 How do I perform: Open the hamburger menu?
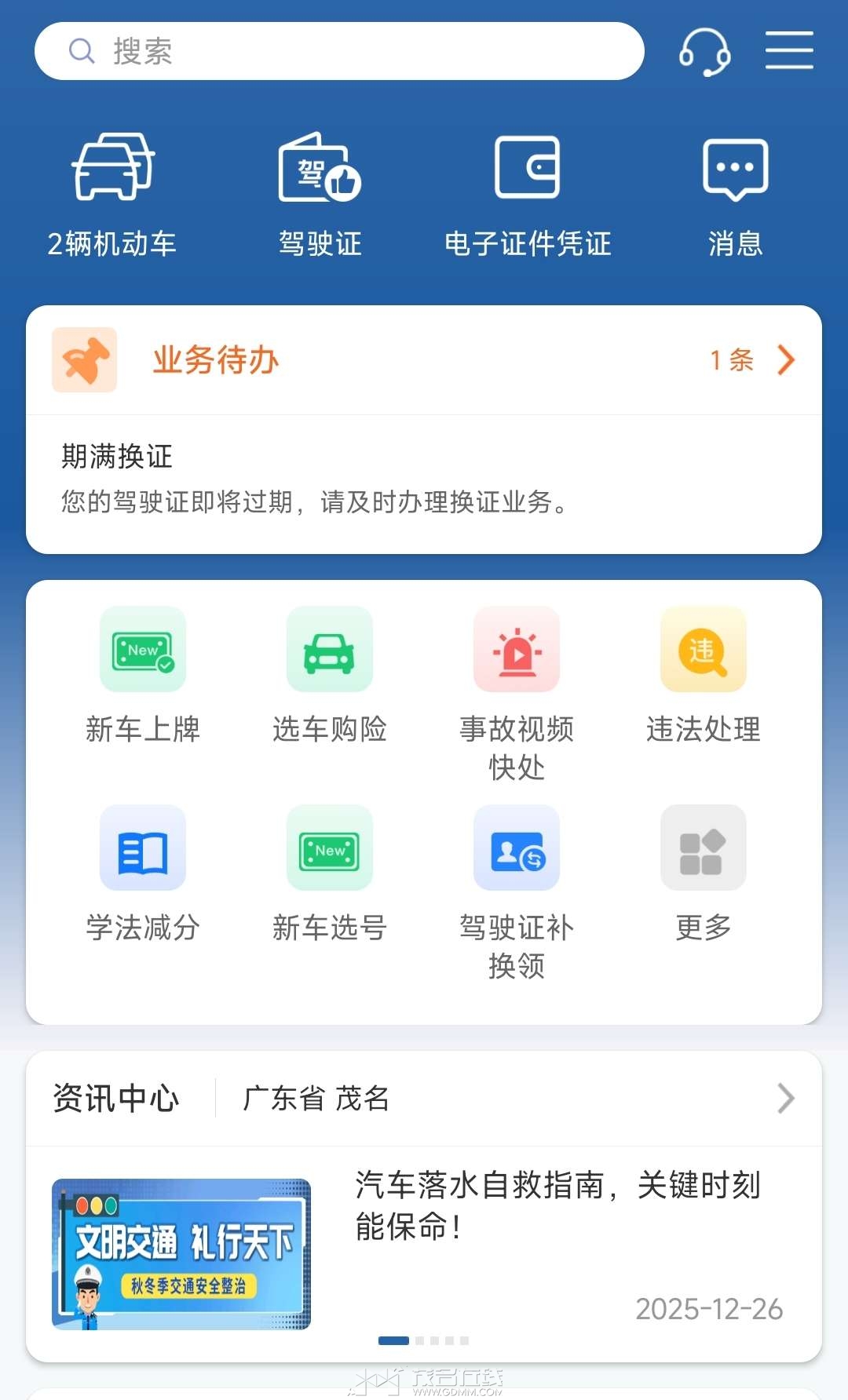pos(789,51)
